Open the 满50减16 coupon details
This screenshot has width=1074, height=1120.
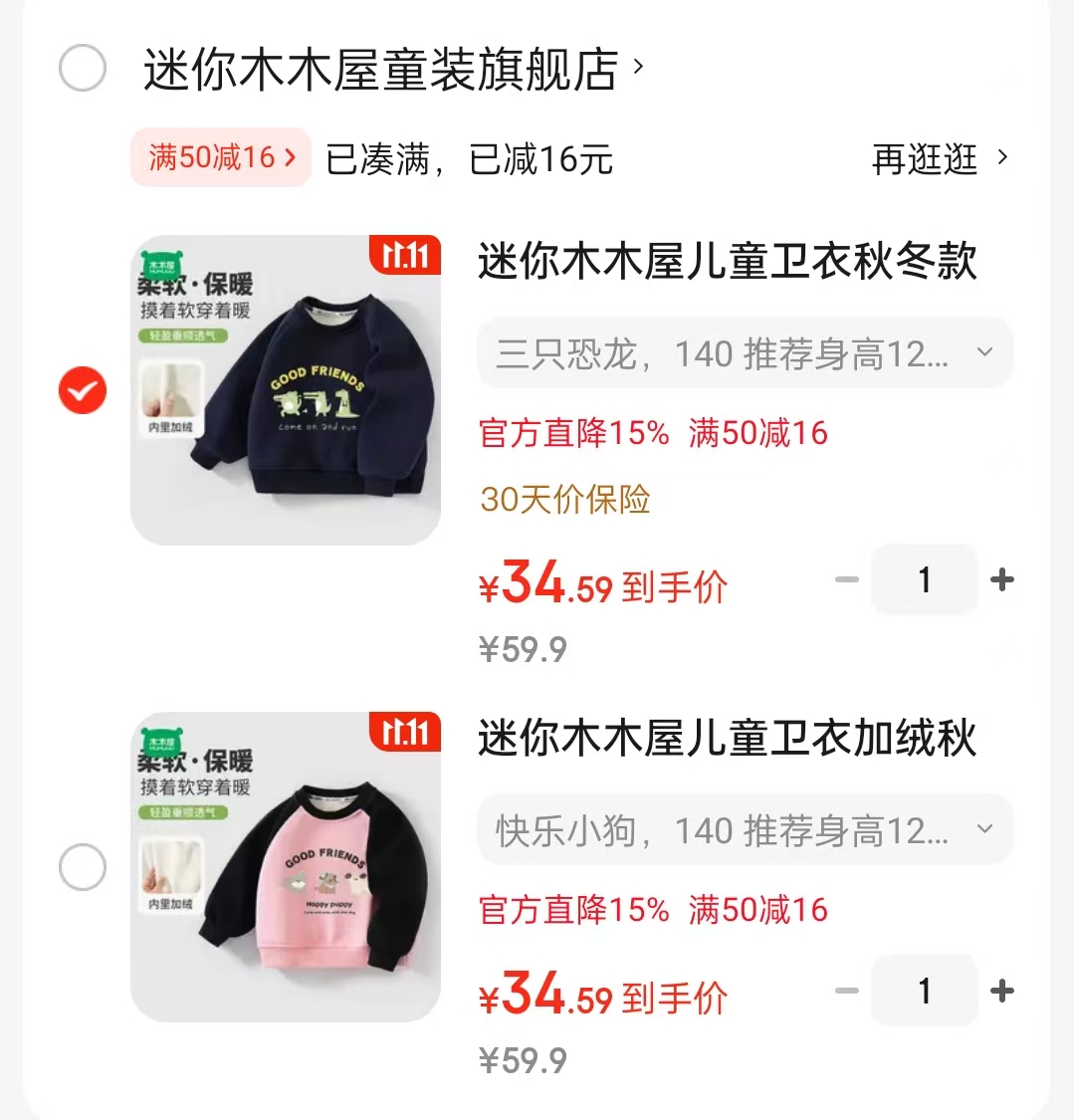pyautogui.click(x=220, y=156)
